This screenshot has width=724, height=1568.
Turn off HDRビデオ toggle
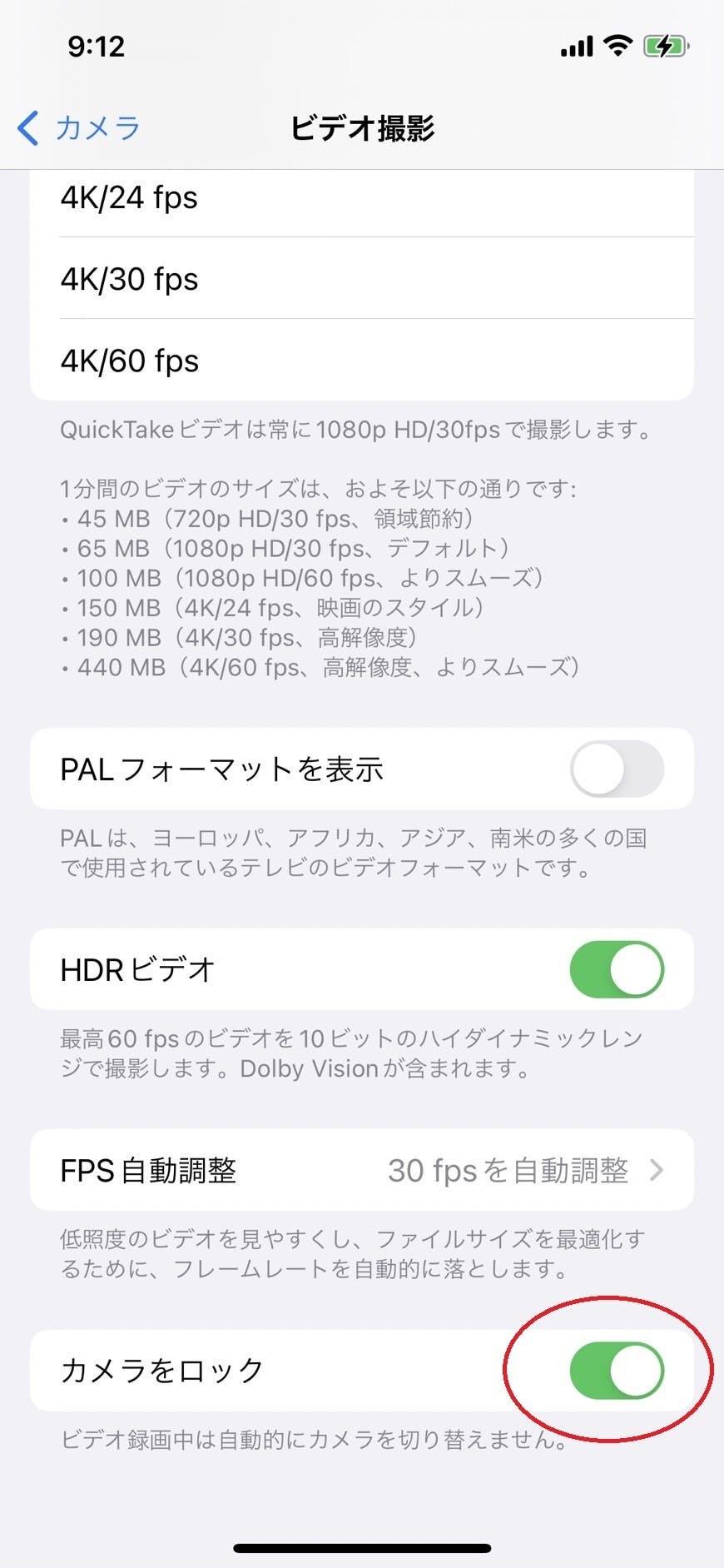617,969
